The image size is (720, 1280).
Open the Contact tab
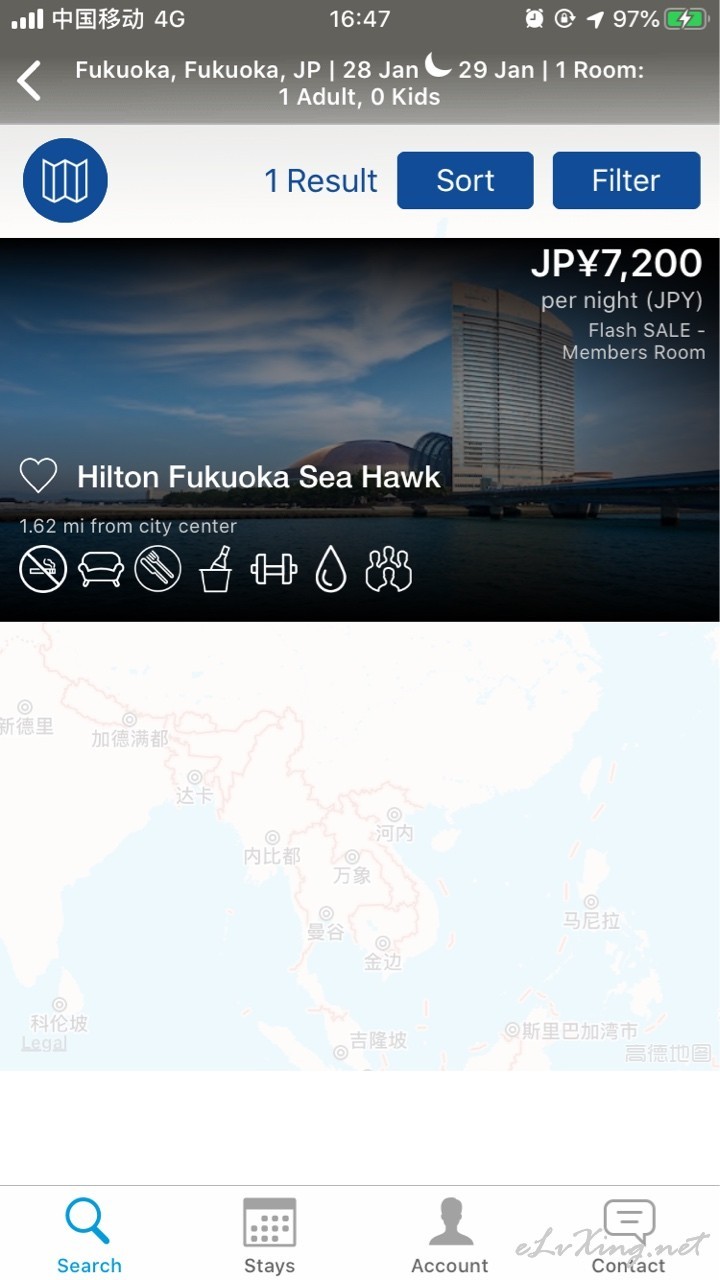pos(629,1236)
